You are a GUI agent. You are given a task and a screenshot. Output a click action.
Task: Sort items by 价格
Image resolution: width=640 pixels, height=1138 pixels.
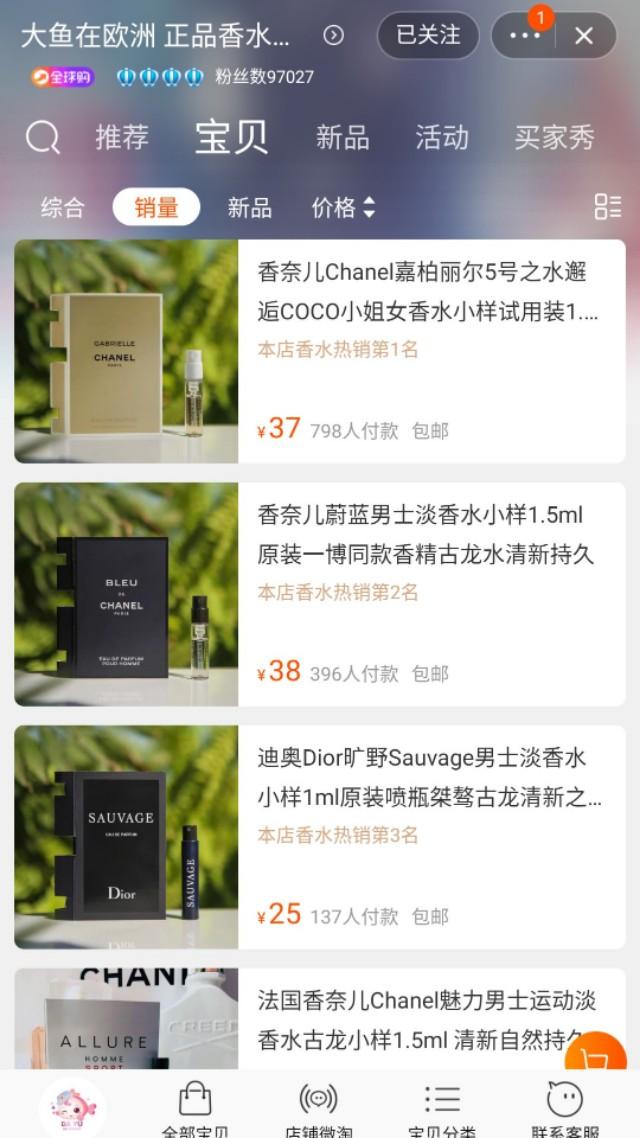click(343, 208)
